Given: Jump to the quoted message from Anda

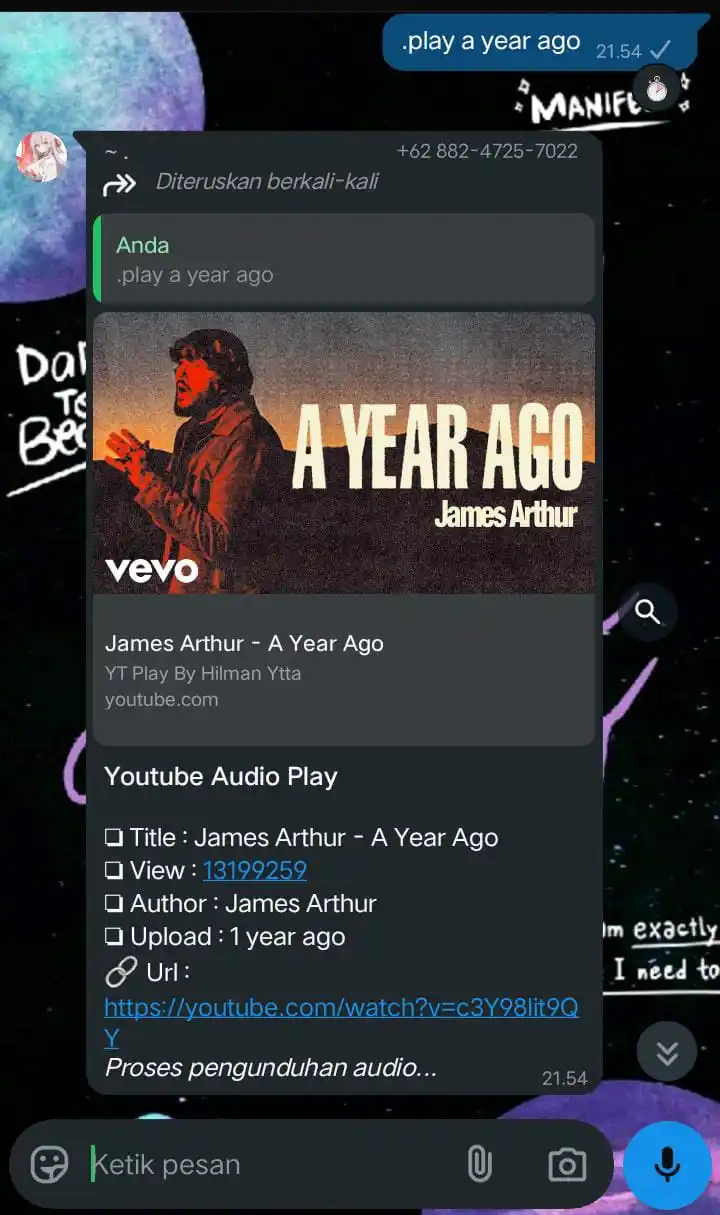Looking at the screenshot, I should pyautogui.click(x=343, y=259).
